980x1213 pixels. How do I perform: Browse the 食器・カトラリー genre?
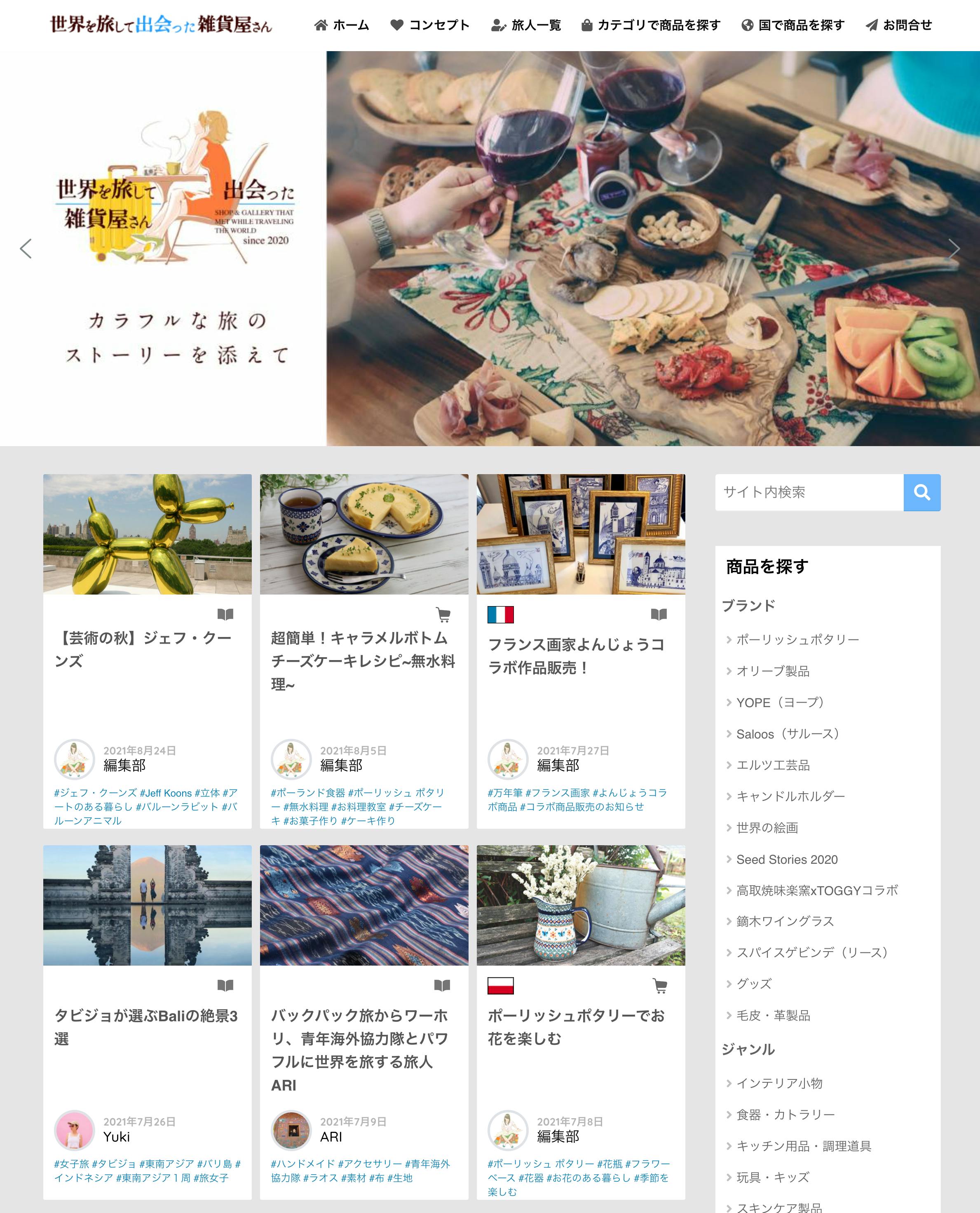click(x=785, y=1115)
